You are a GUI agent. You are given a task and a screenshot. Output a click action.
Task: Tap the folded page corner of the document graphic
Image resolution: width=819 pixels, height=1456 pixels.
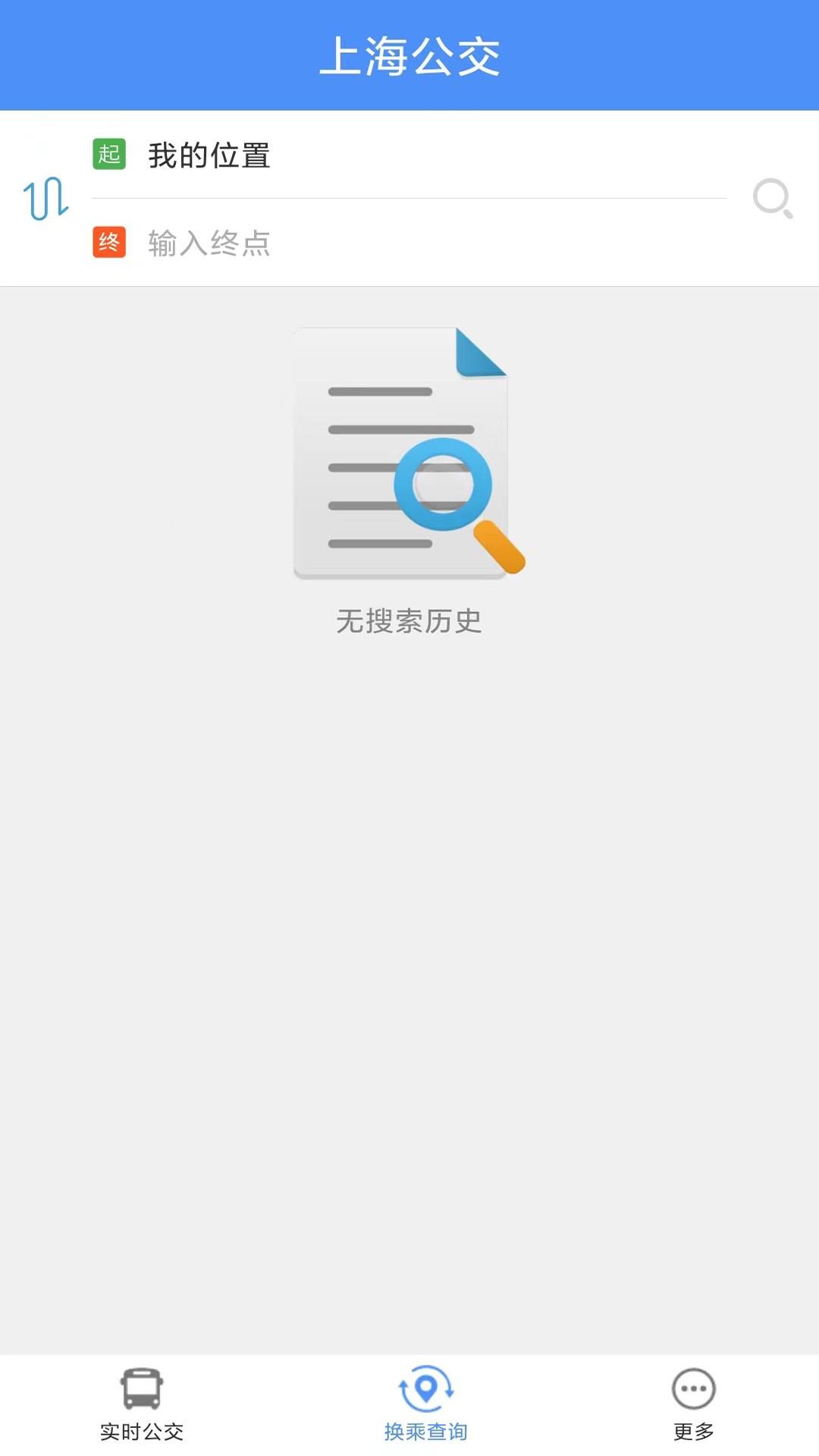point(483,353)
